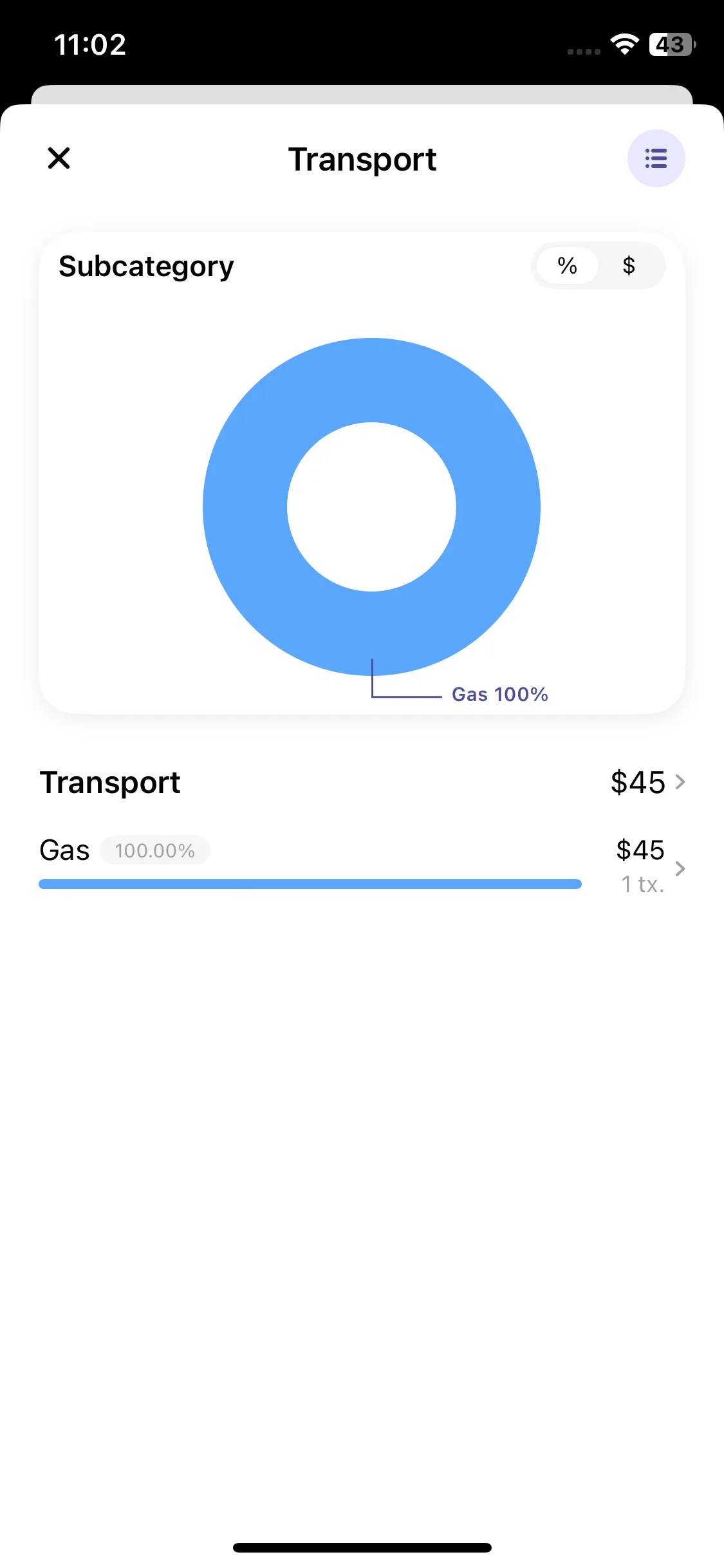Close the Transport sheet
This screenshot has height=1568, width=724.
pyautogui.click(x=59, y=158)
